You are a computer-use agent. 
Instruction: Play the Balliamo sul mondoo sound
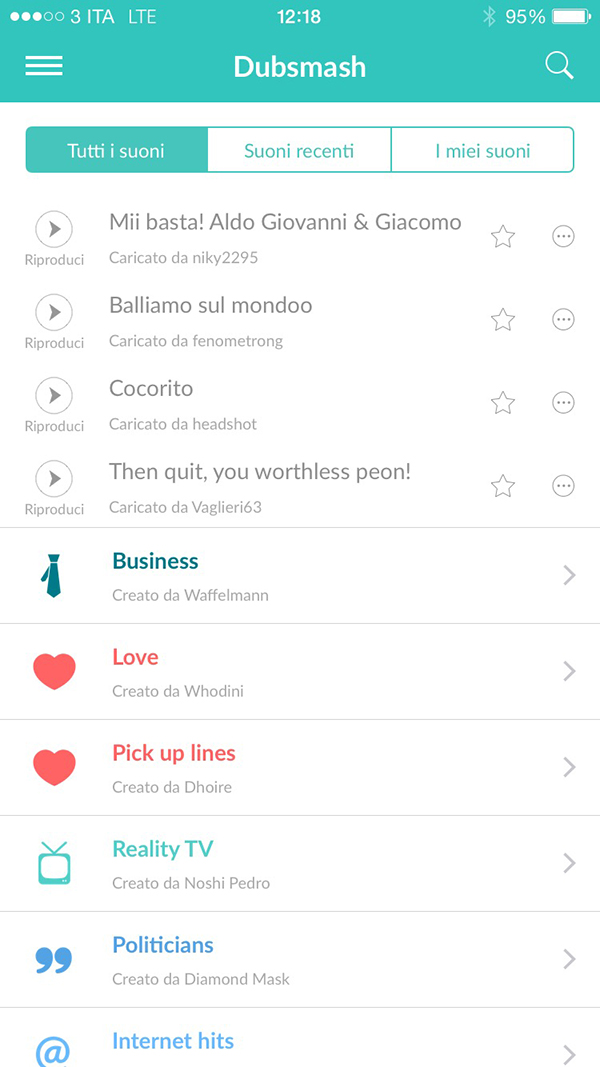[x=54, y=314]
